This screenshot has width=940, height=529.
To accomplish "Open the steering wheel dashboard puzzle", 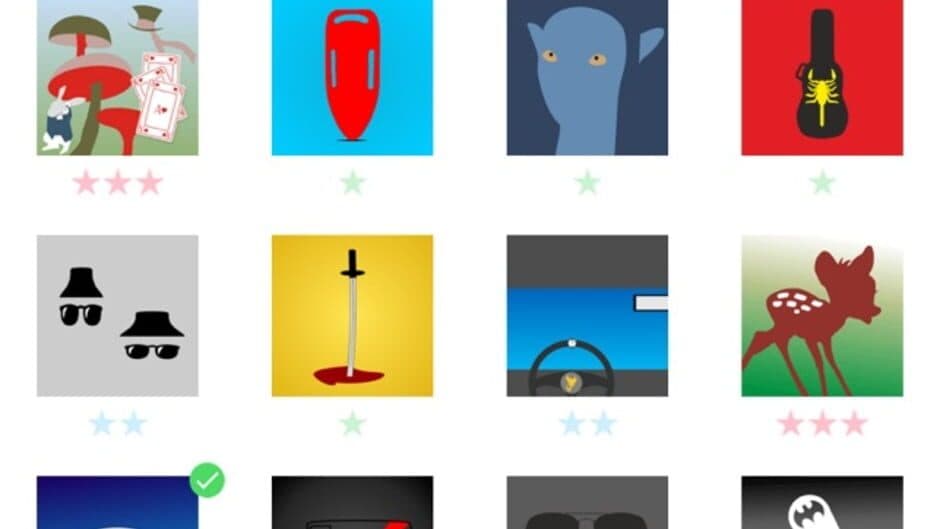I will coord(587,316).
